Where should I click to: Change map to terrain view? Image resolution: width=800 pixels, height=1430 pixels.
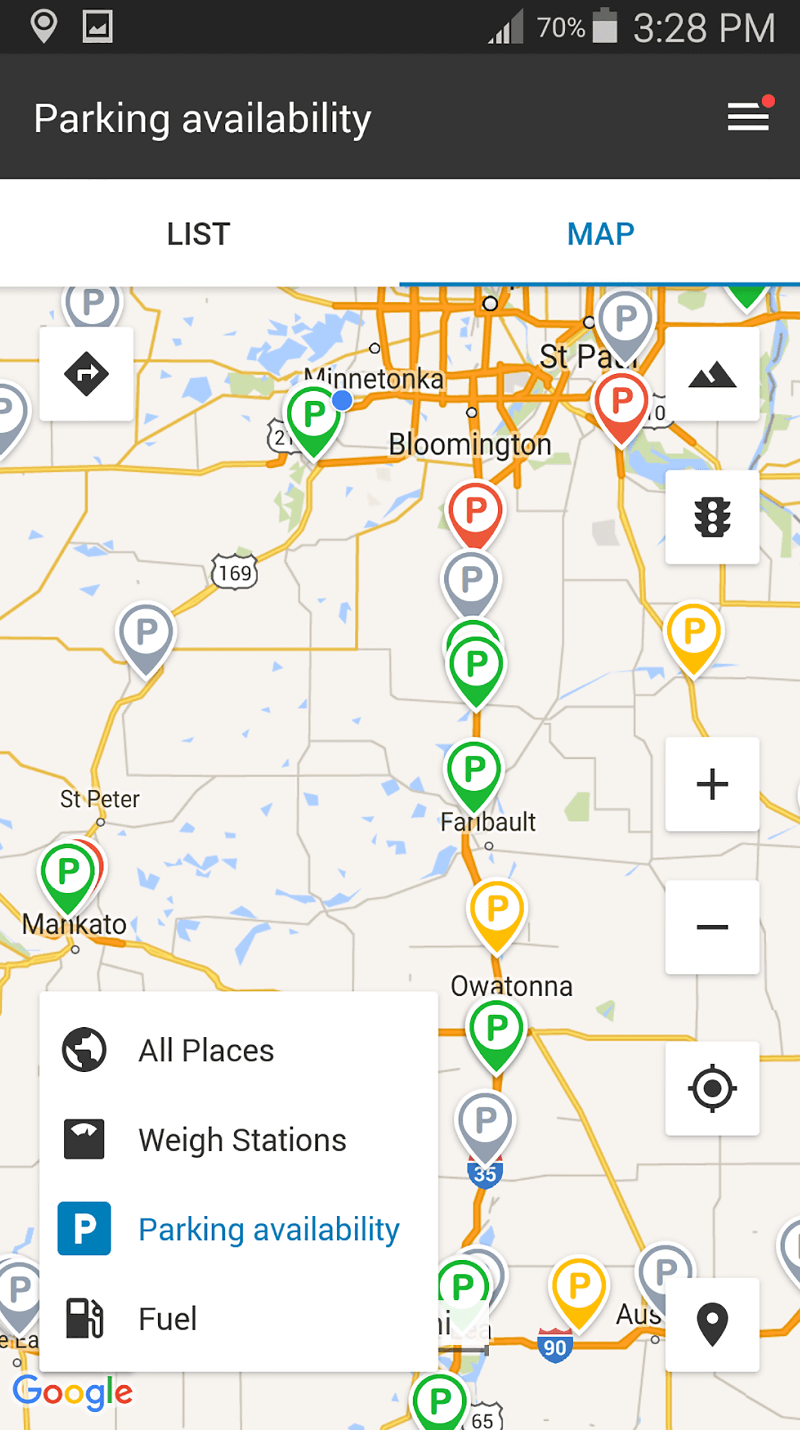712,374
